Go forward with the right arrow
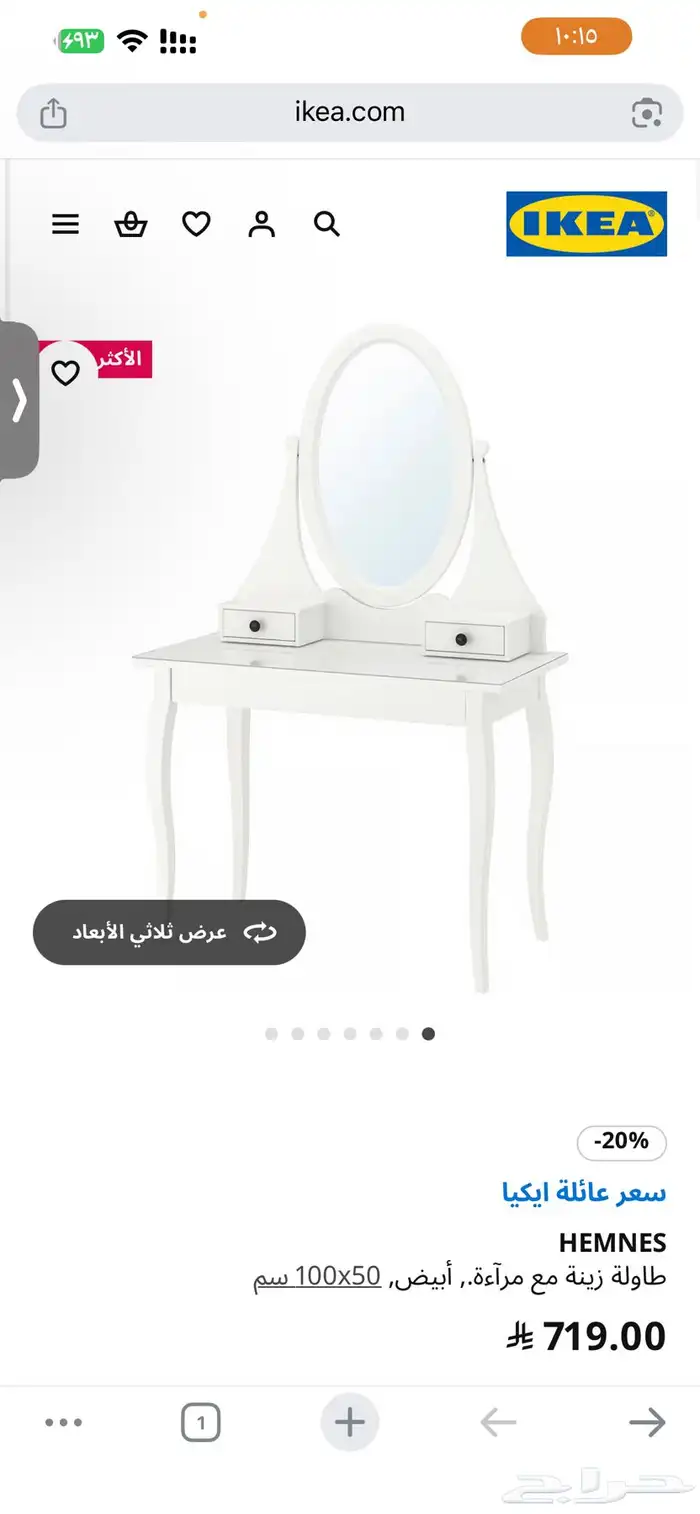The height and width of the screenshot is (1514, 700). tap(647, 1422)
